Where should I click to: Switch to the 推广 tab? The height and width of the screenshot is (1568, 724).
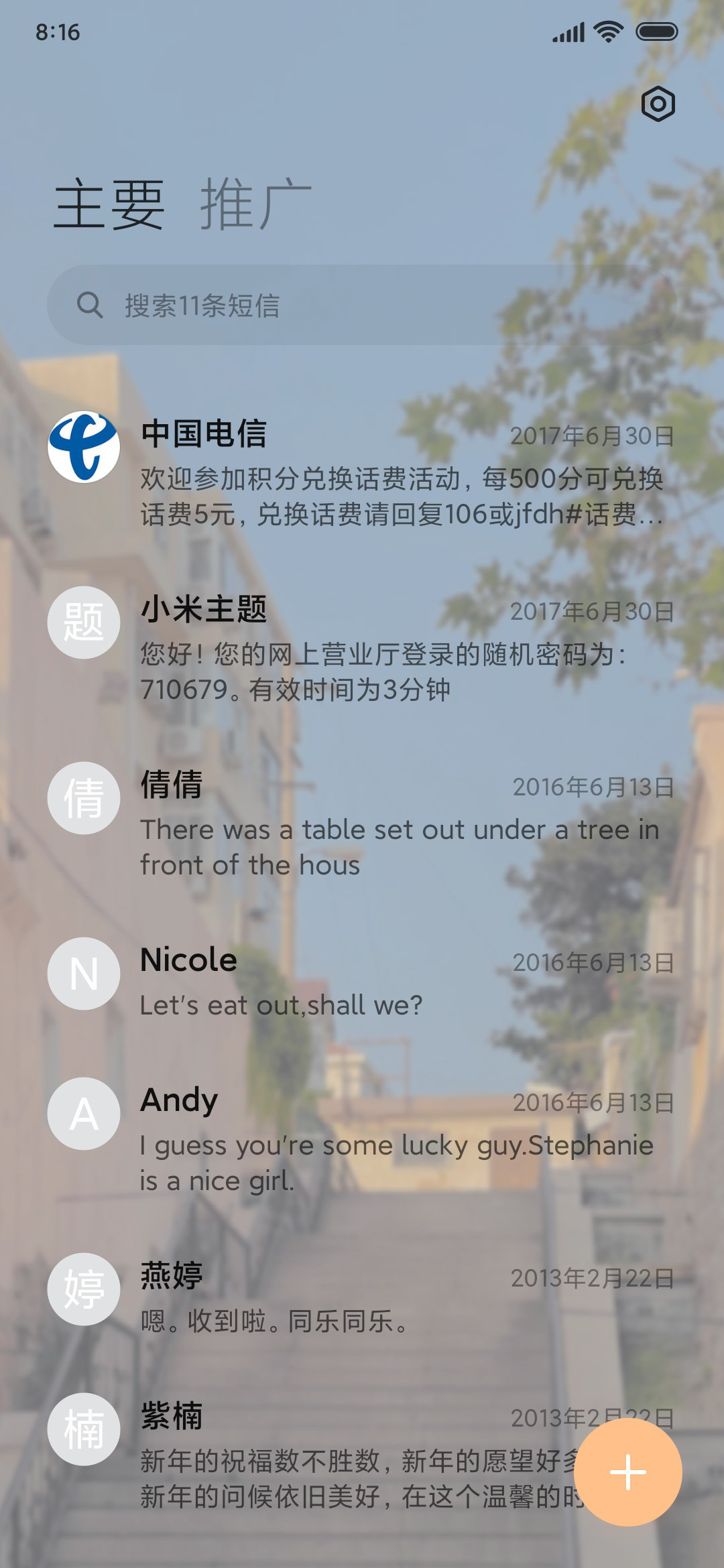tap(255, 204)
